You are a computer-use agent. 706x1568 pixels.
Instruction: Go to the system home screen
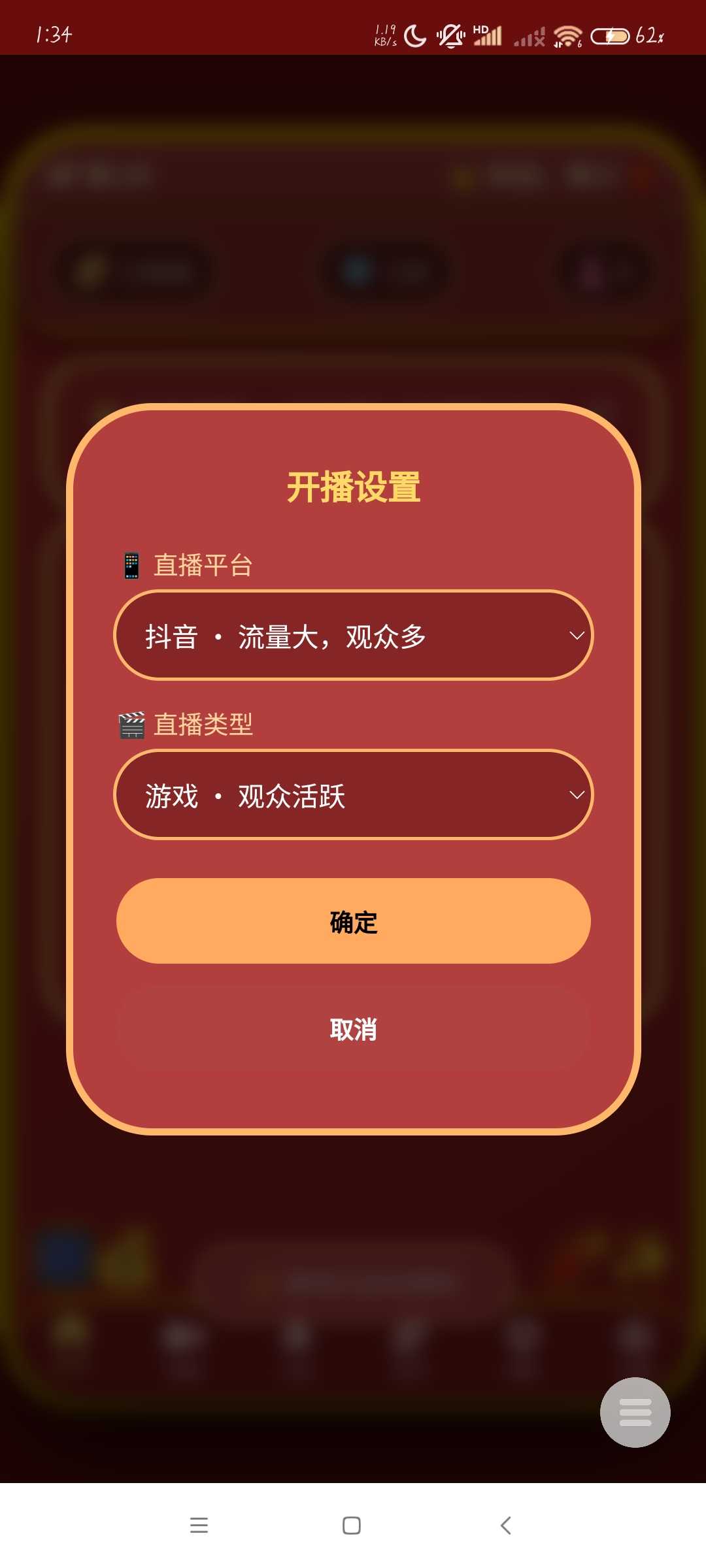click(352, 1526)
